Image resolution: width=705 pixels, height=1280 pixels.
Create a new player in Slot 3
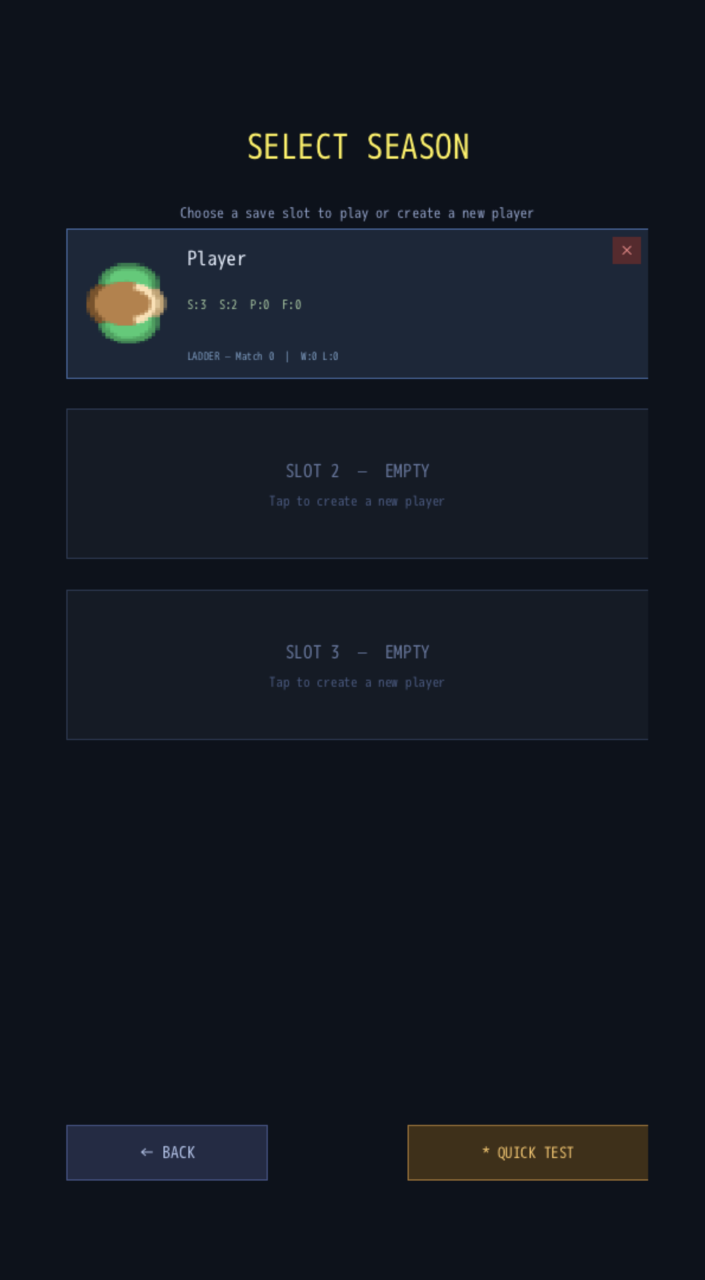[x=356, y=665]
